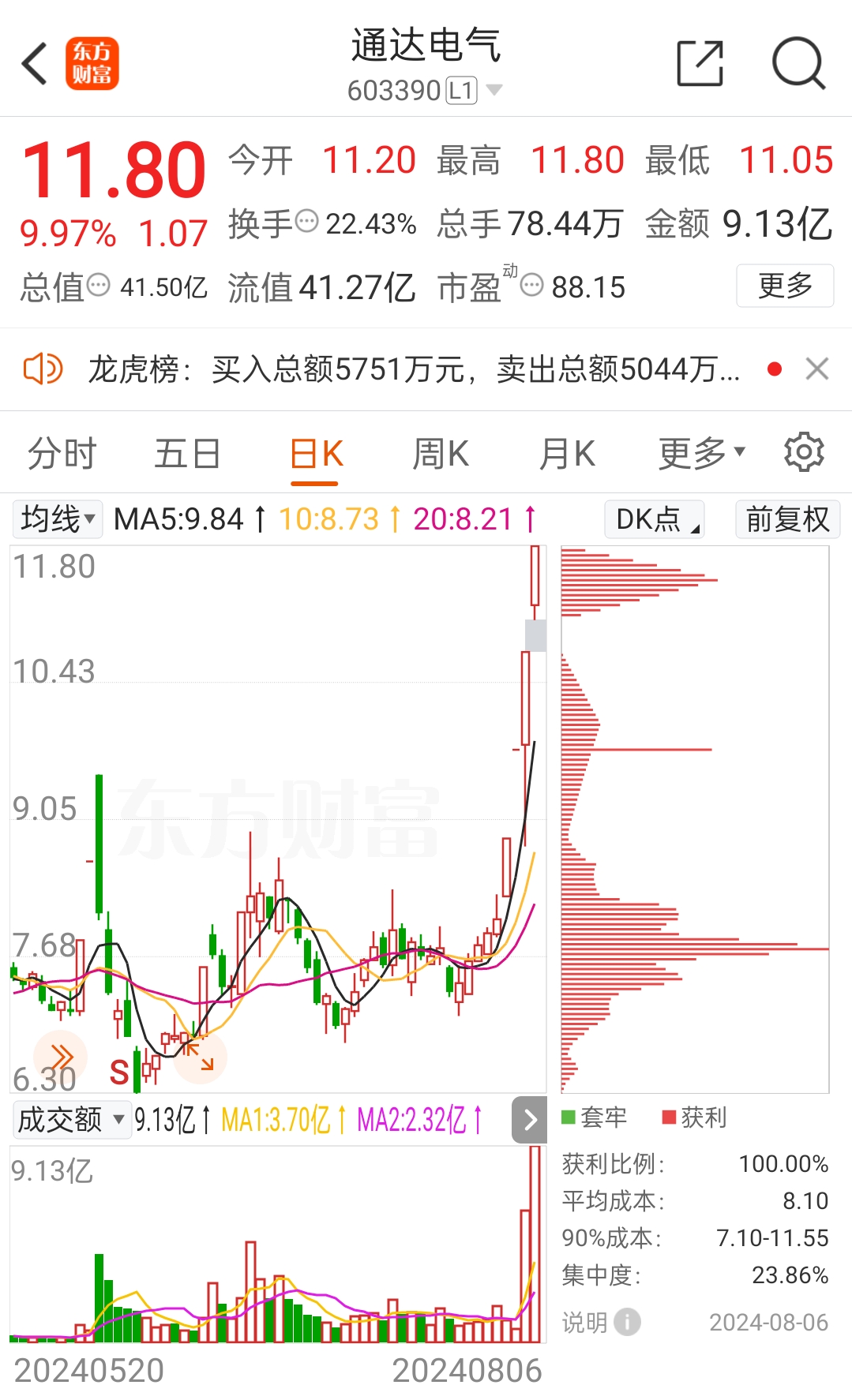Image resolution: width=852 pixels, height=1400 pixels.
Task: Switch to the 周K weekly chart tab
Action: [x=441, y=453]
